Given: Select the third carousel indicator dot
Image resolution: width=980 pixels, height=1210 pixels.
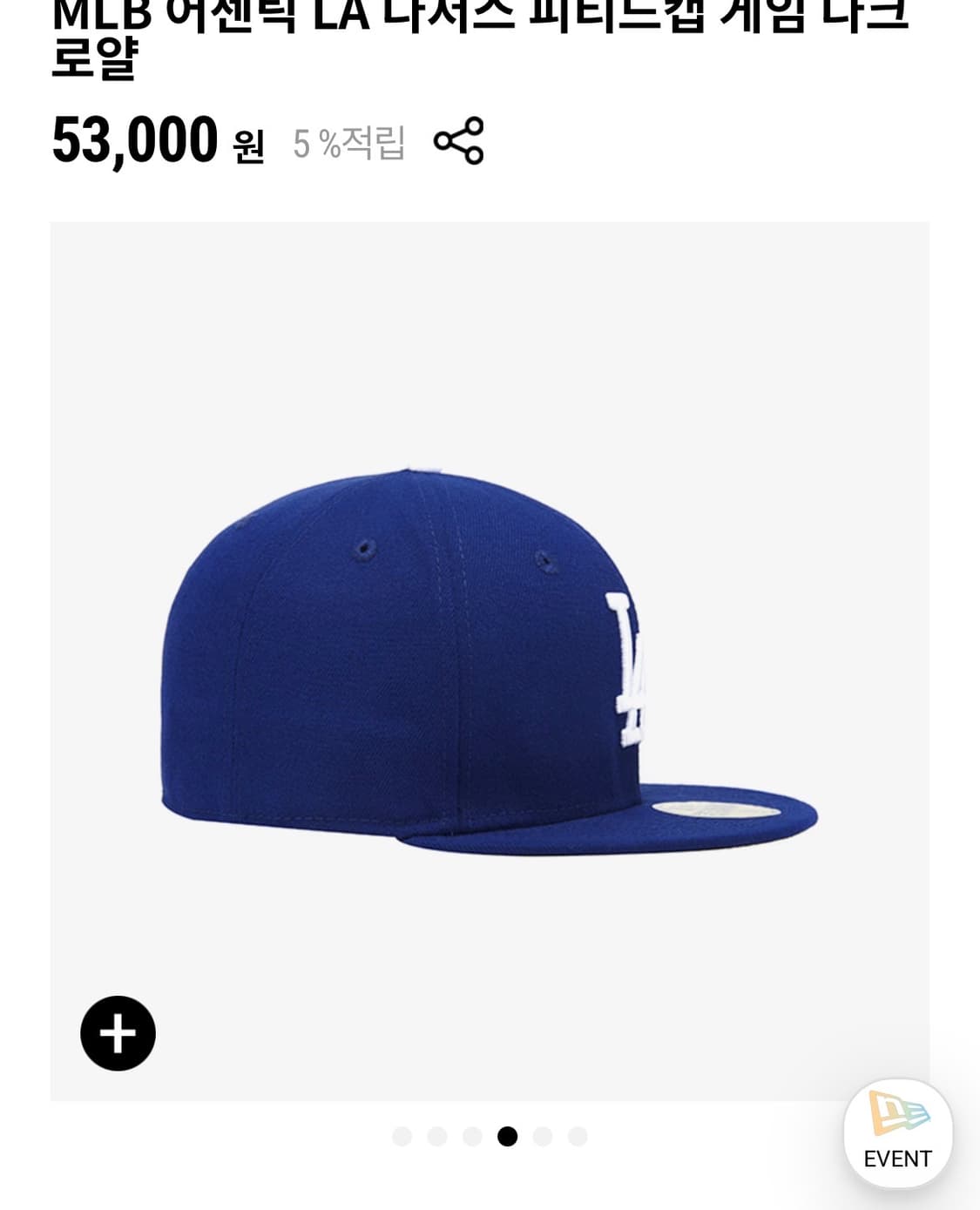Looking at the screenshot, I should pos(473,1137).
